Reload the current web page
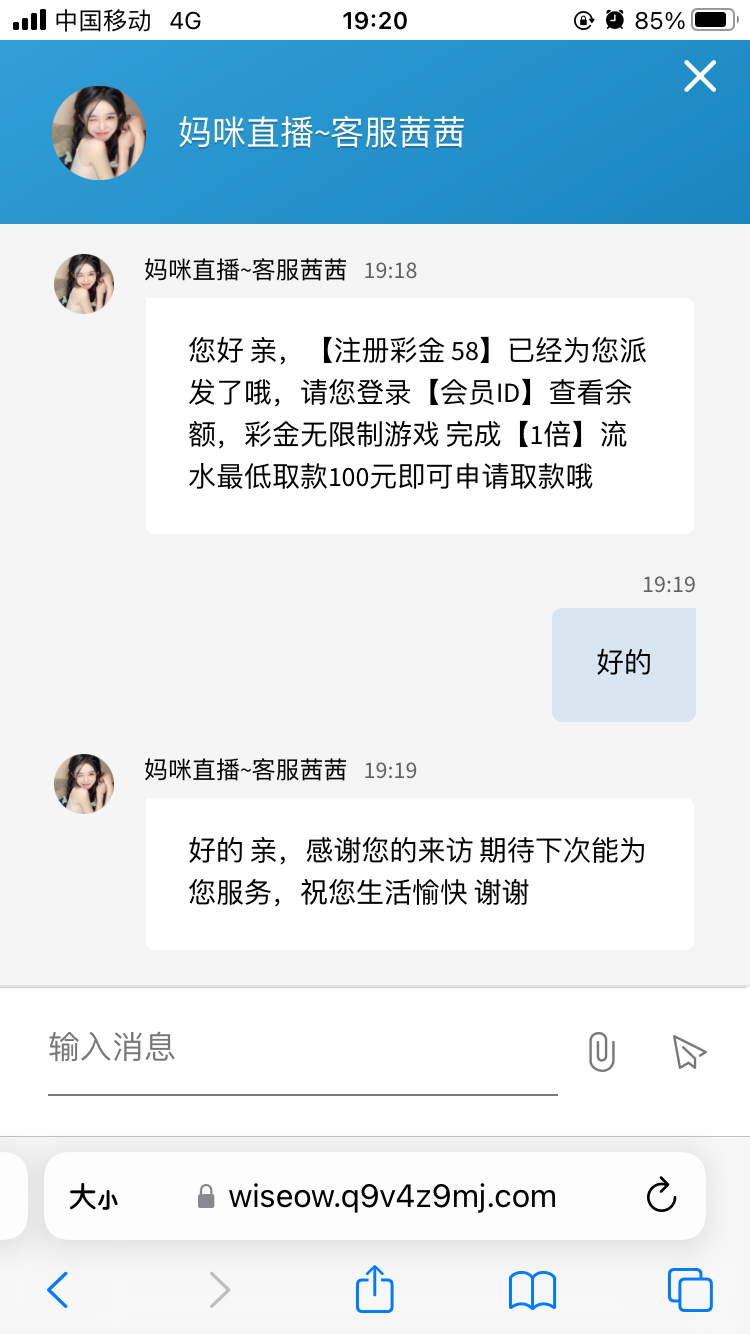Screen dimensions: 750x1334 click(x=661, y=1196)
